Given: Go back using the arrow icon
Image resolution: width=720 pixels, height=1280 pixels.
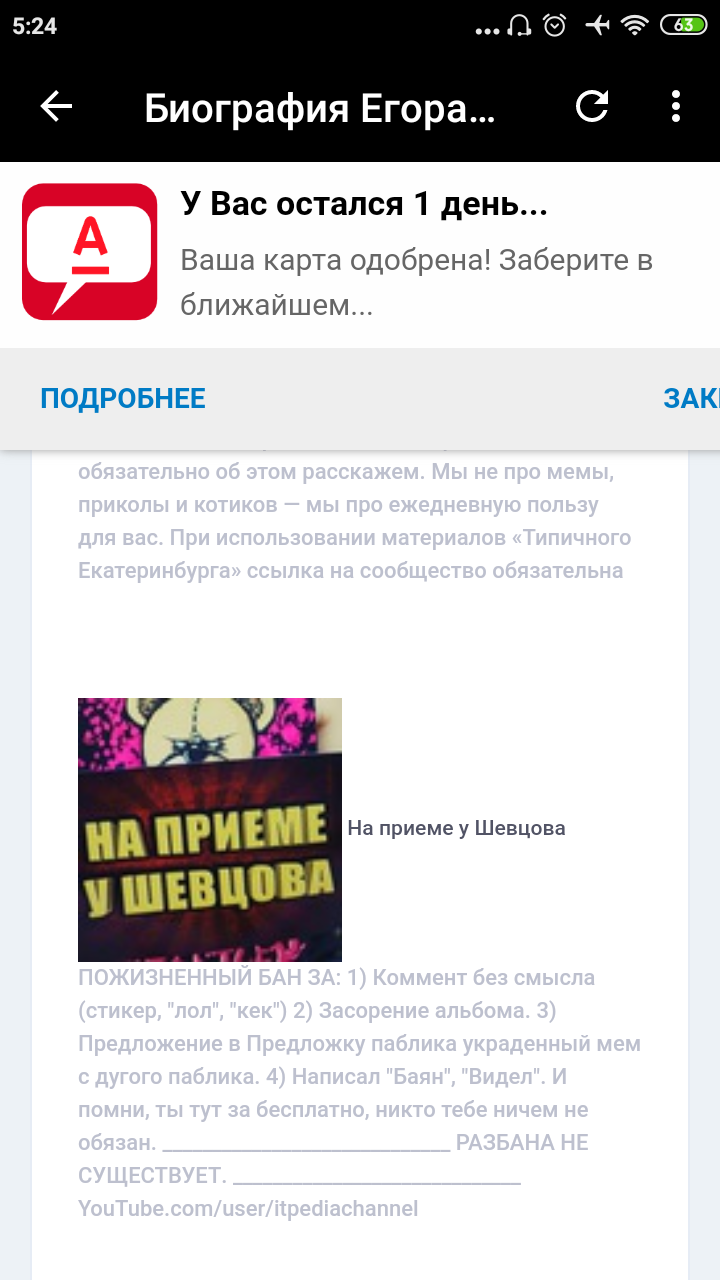Looking at the screenshot, I should (x=56, y=106).
